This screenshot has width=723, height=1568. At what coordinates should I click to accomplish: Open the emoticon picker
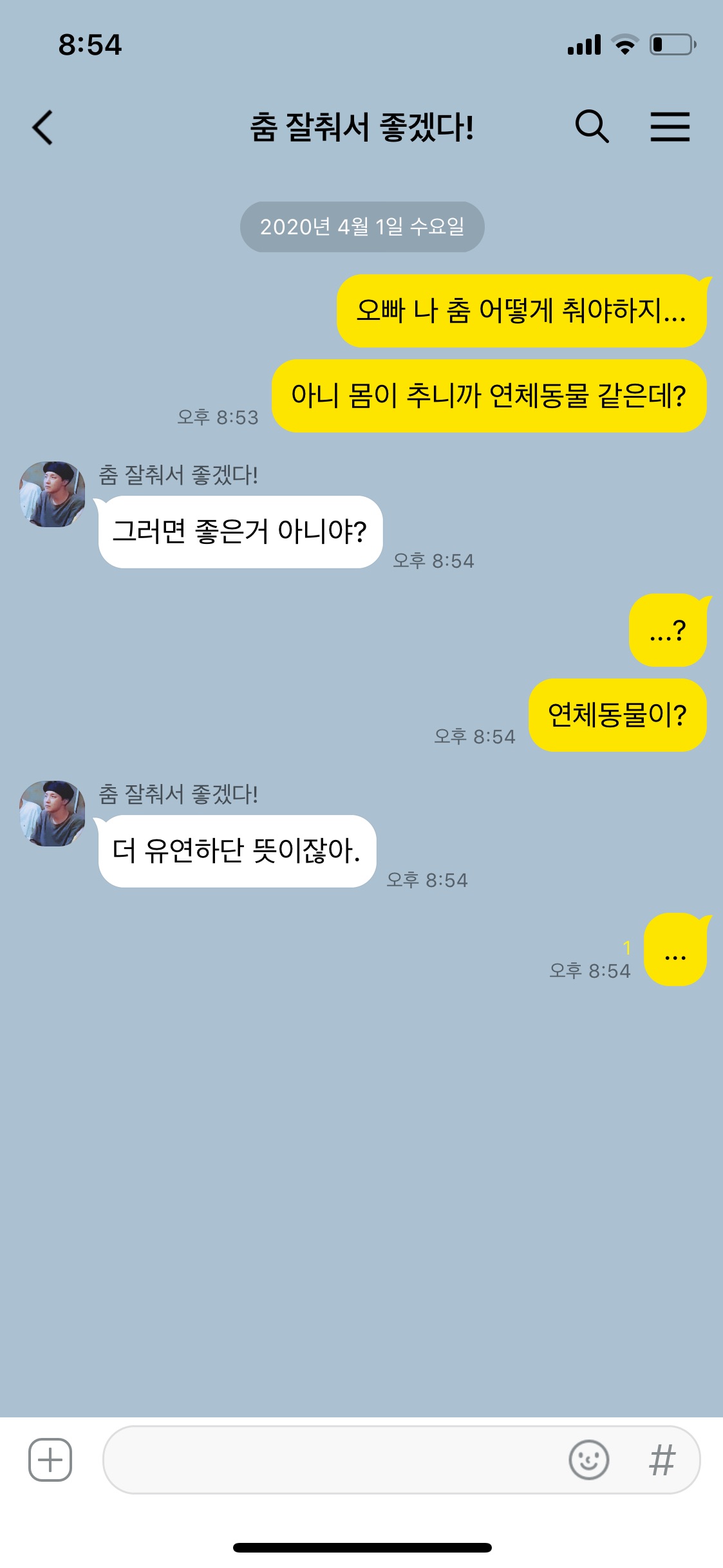588,1459
